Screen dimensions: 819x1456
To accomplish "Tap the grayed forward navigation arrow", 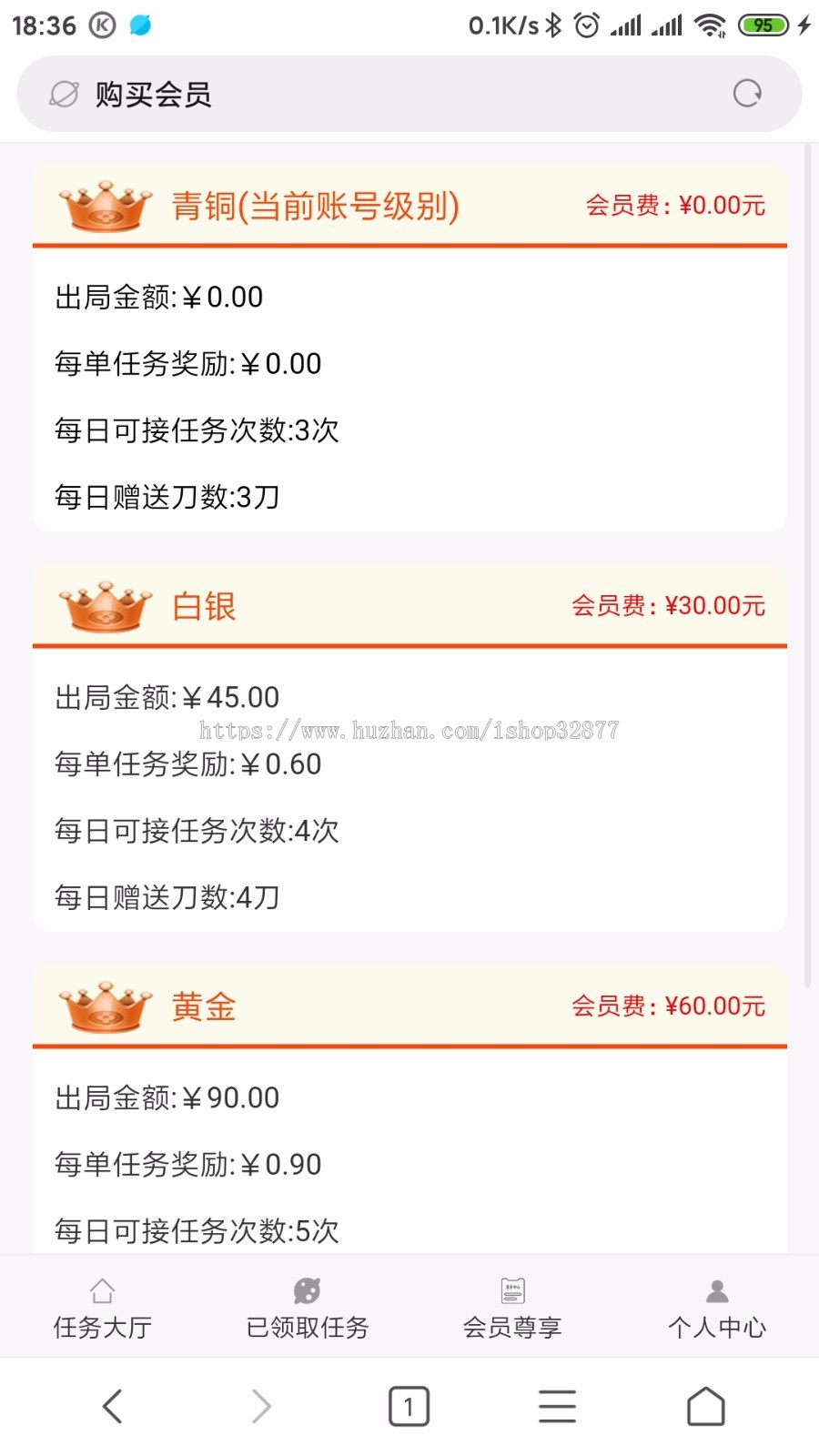I will tap(261, 1404).
